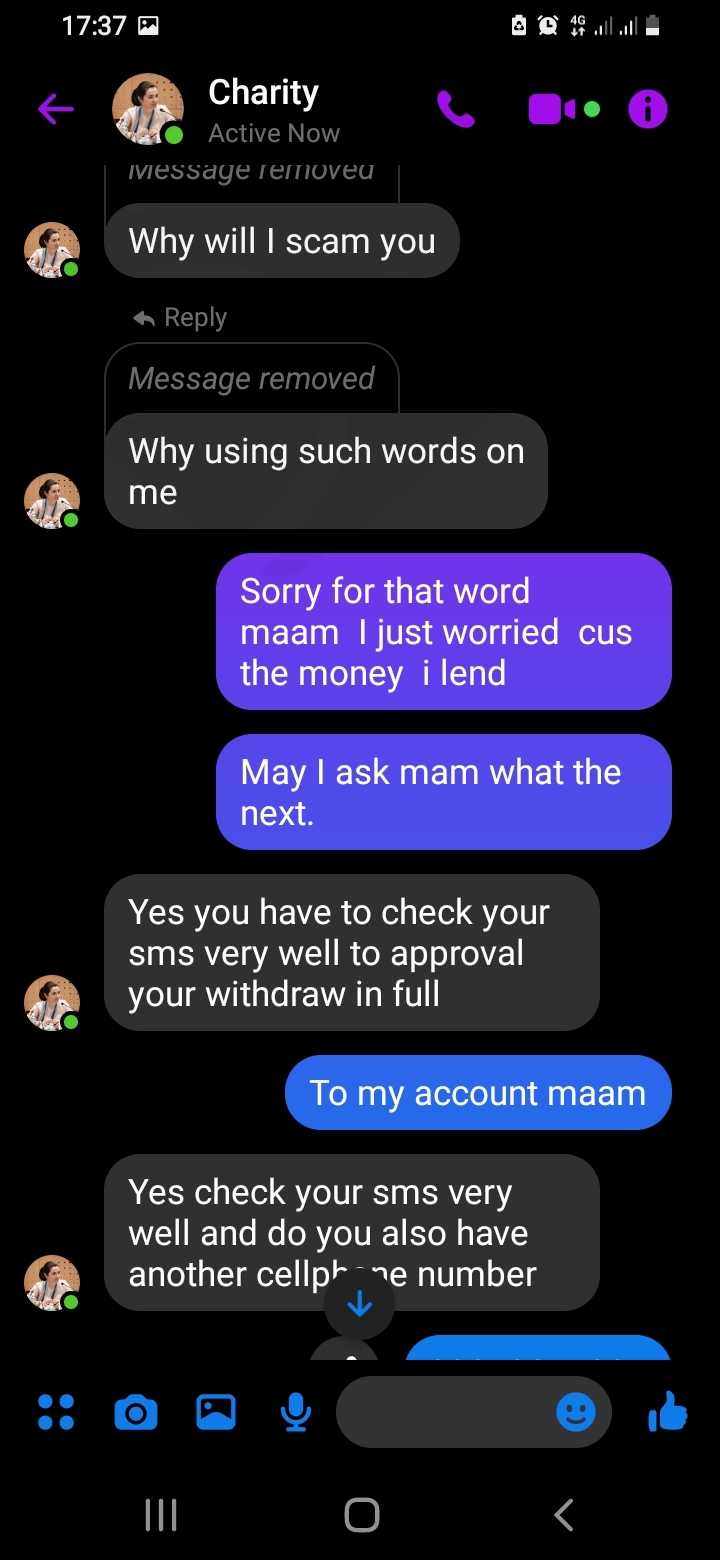Viewport: 720px width, 1560px height.
Task: Open the conversation info button
Action: (x=647, y=109)
